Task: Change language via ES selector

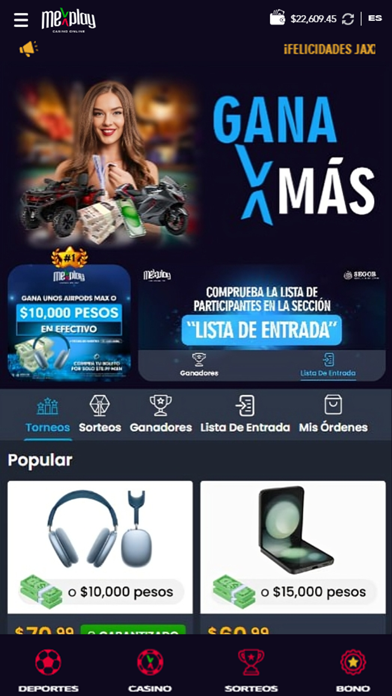Action: click(x=375, y=19)
